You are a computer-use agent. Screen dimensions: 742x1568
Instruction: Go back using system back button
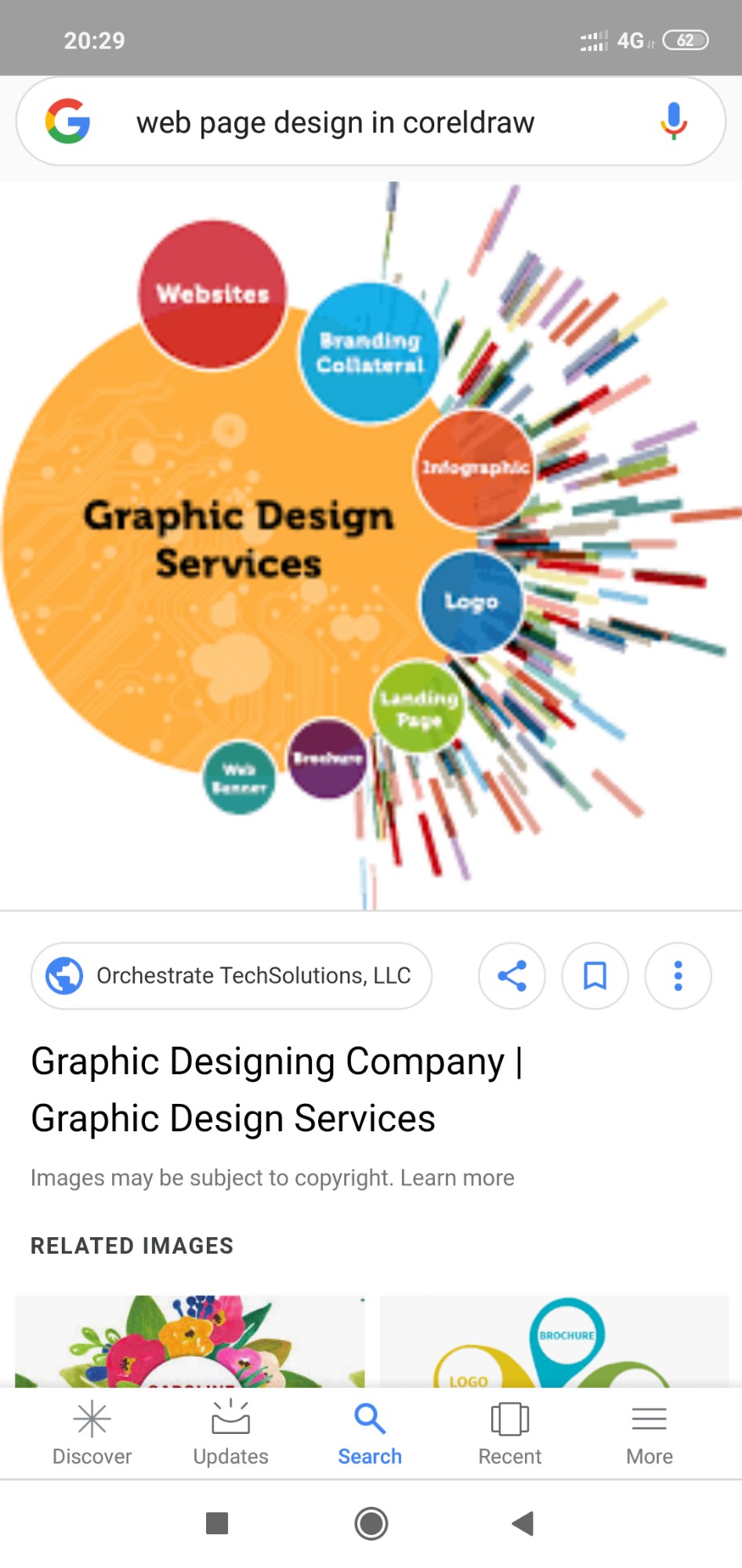[x=522, y=1523]
